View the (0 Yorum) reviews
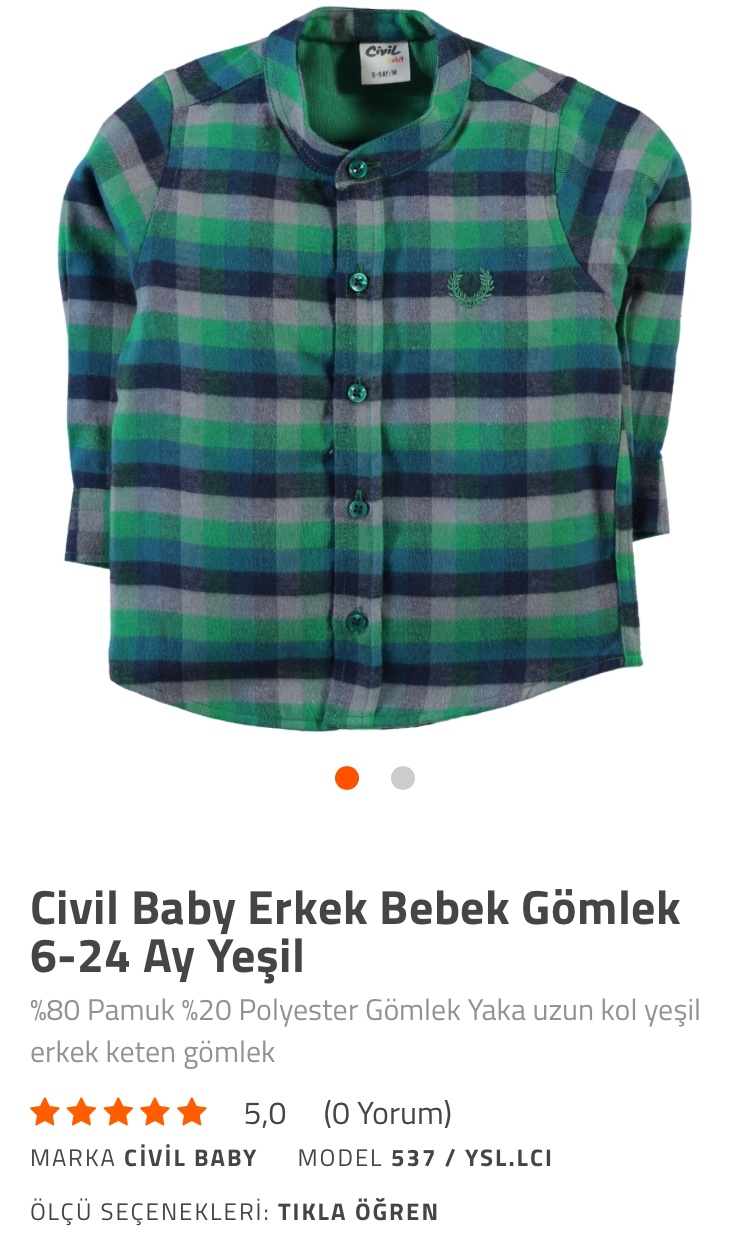 click(387, 1113)
